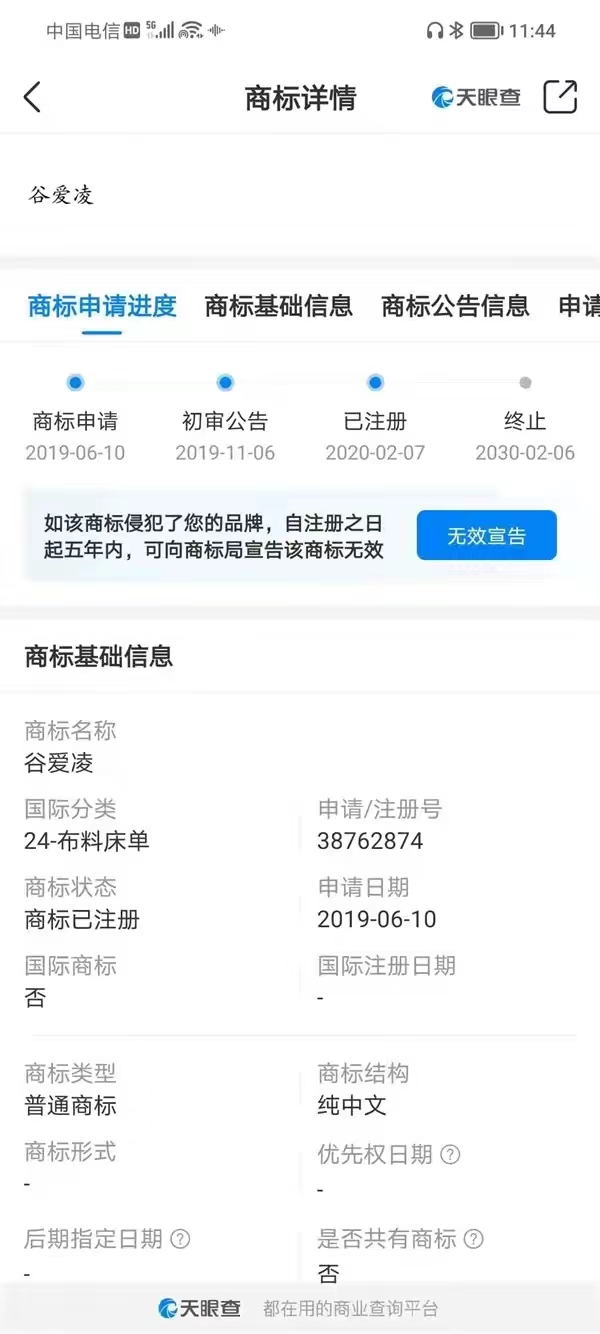Switch to the 商标申请进度 tab

tap(102, 306)
